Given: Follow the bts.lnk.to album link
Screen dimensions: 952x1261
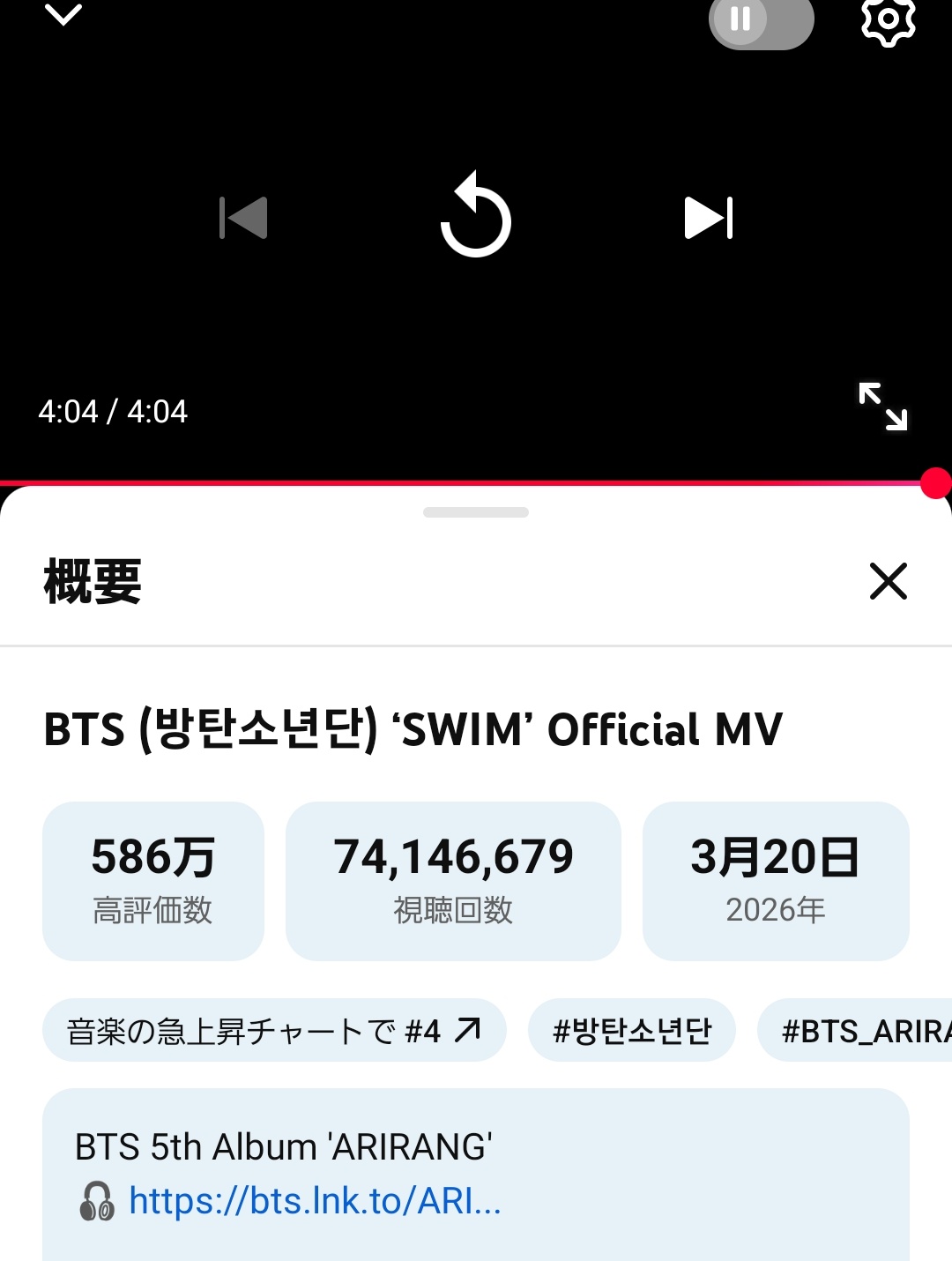Looking at the screenshot, I should click(x=315, y=1201).
